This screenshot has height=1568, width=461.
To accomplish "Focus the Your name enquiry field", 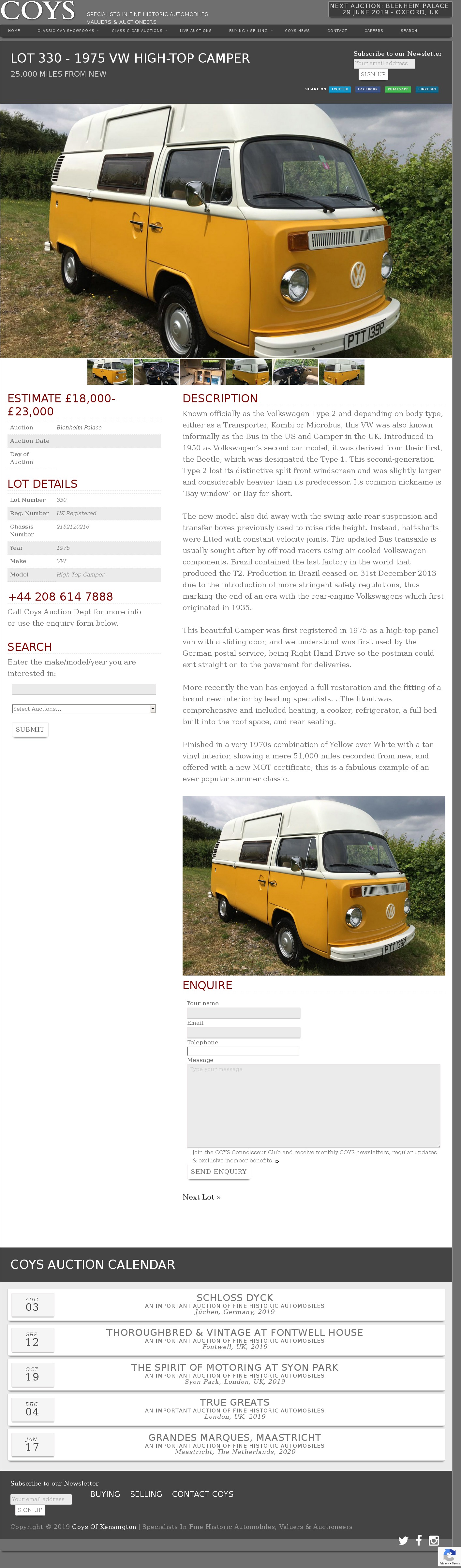I will 243,1013.
